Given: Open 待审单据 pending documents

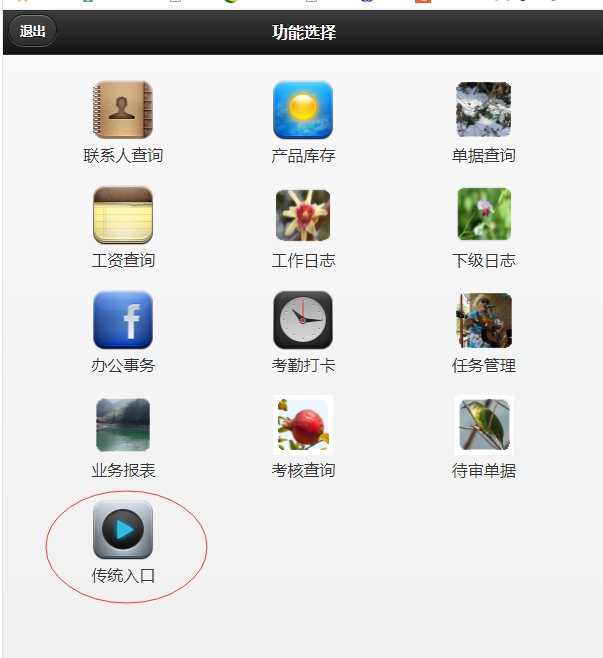Looking at the screenshot, I should click(x=483, y=425).
